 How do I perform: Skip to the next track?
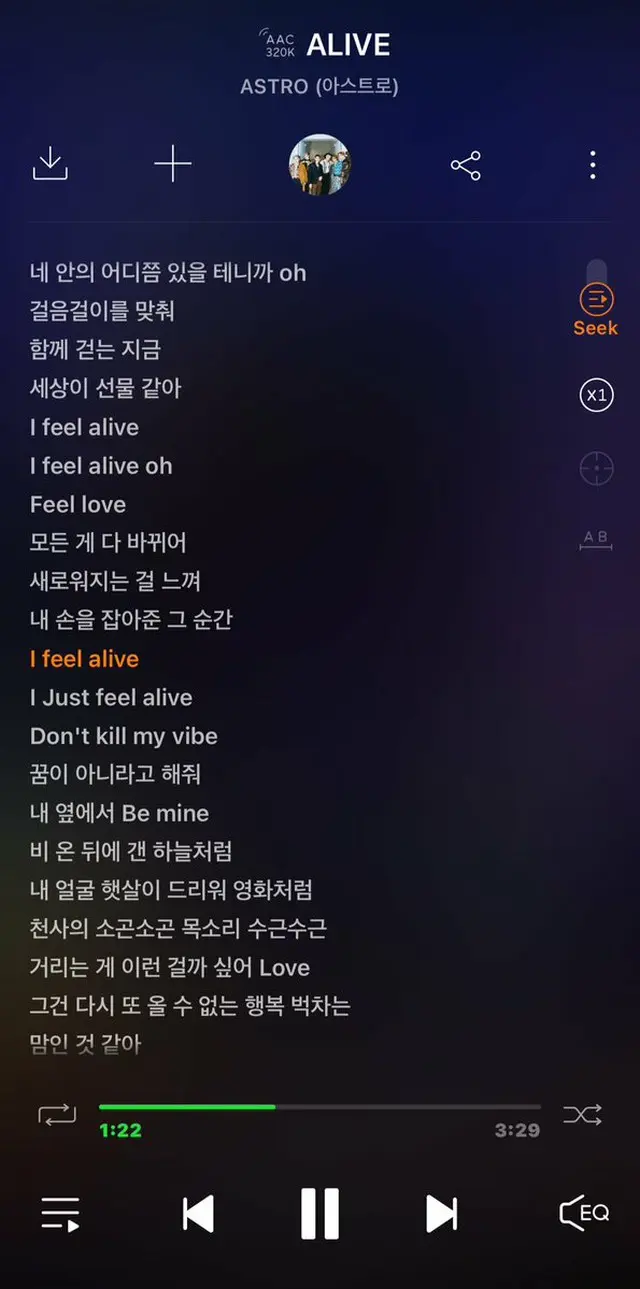point(441,1213)
